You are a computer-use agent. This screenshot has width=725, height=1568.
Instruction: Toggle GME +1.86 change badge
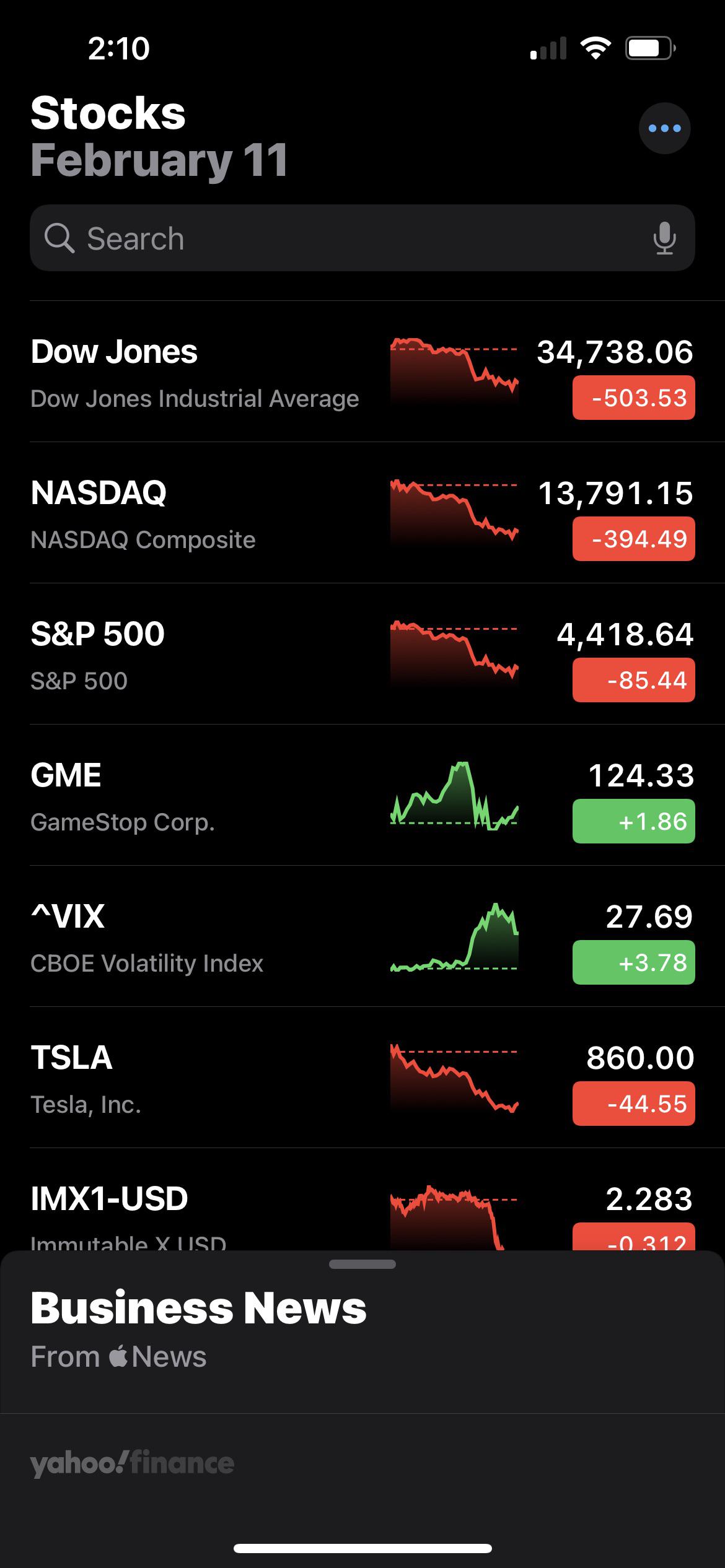coord(633,822)
